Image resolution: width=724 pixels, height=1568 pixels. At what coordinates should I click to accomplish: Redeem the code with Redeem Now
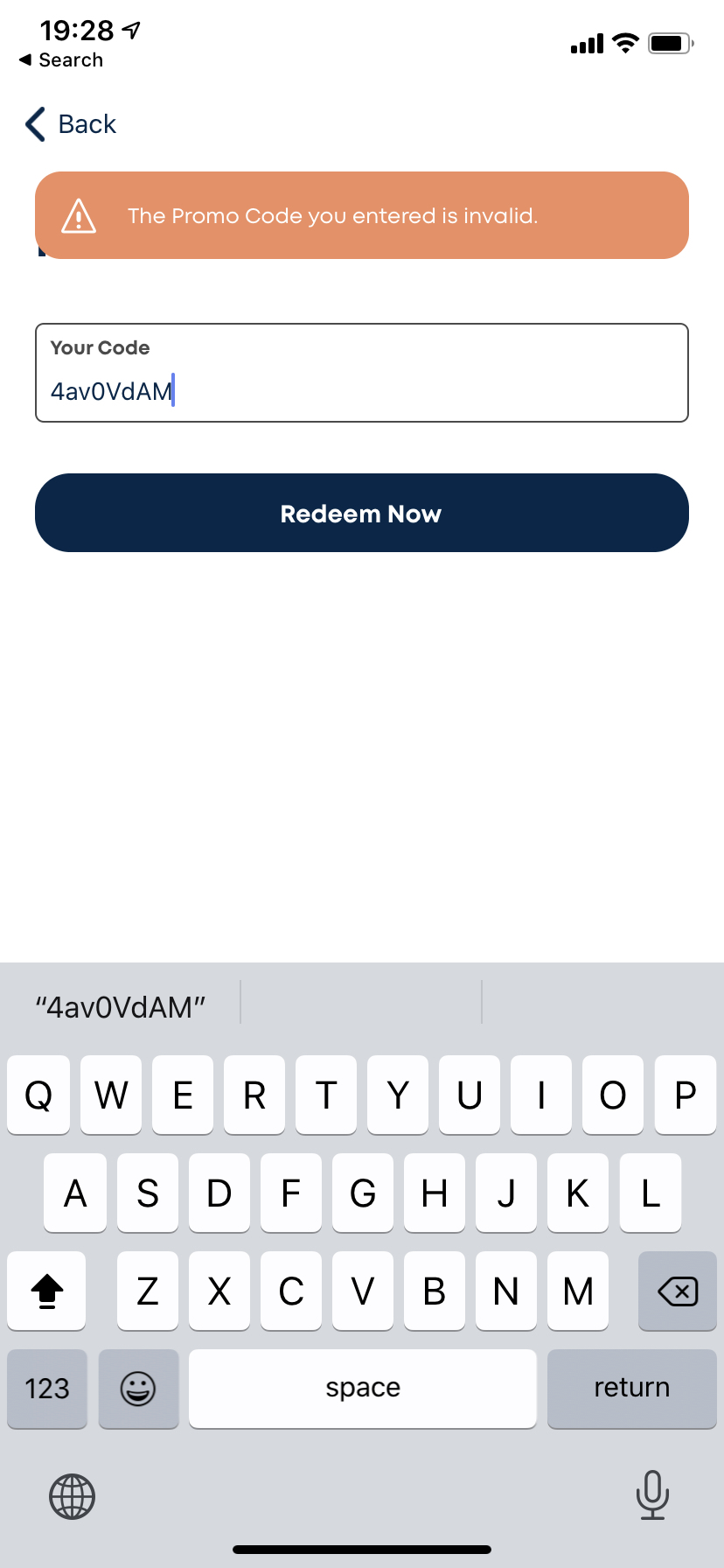click(x=362, y=513)
